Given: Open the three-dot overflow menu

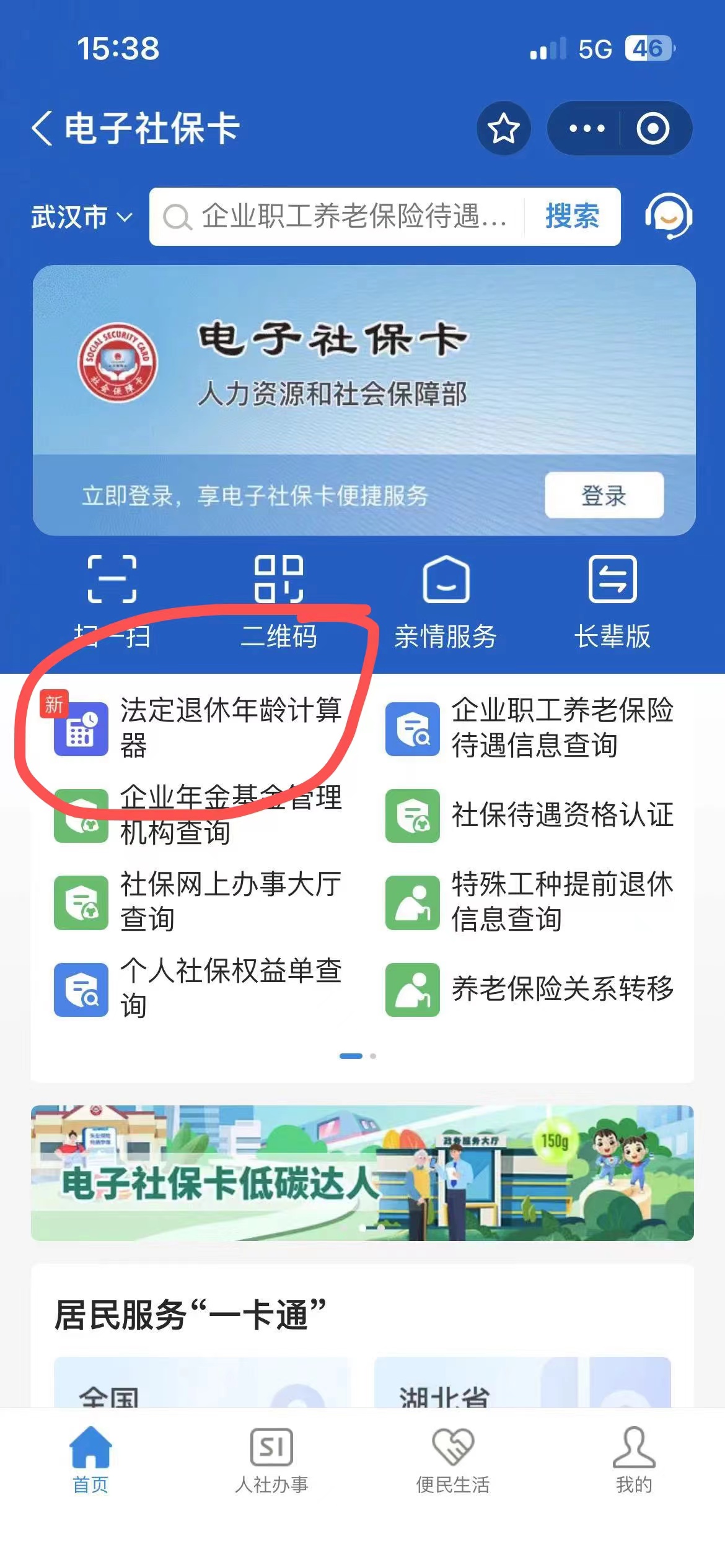Looking at the screenshot, I should 586,129.
